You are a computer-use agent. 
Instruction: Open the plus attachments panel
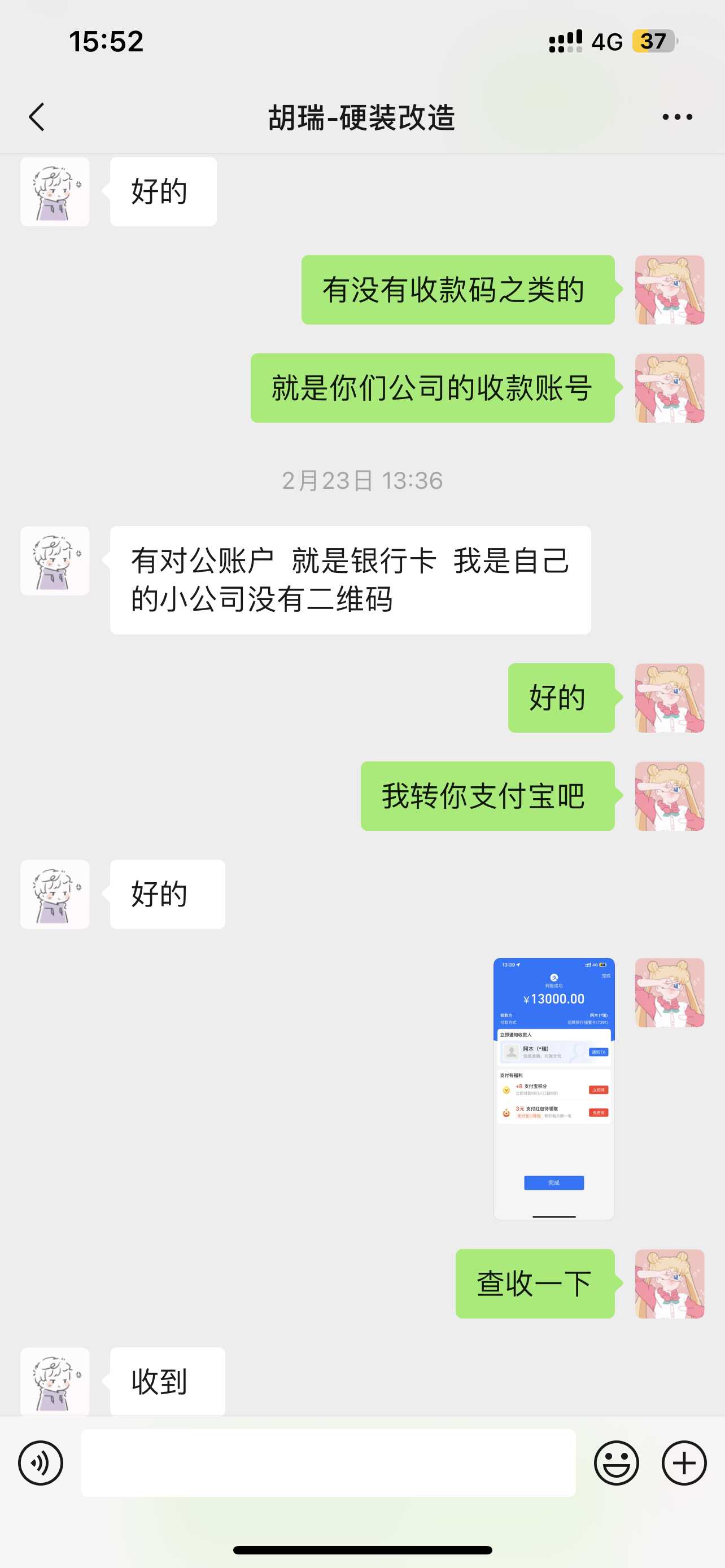[684, 1462]
